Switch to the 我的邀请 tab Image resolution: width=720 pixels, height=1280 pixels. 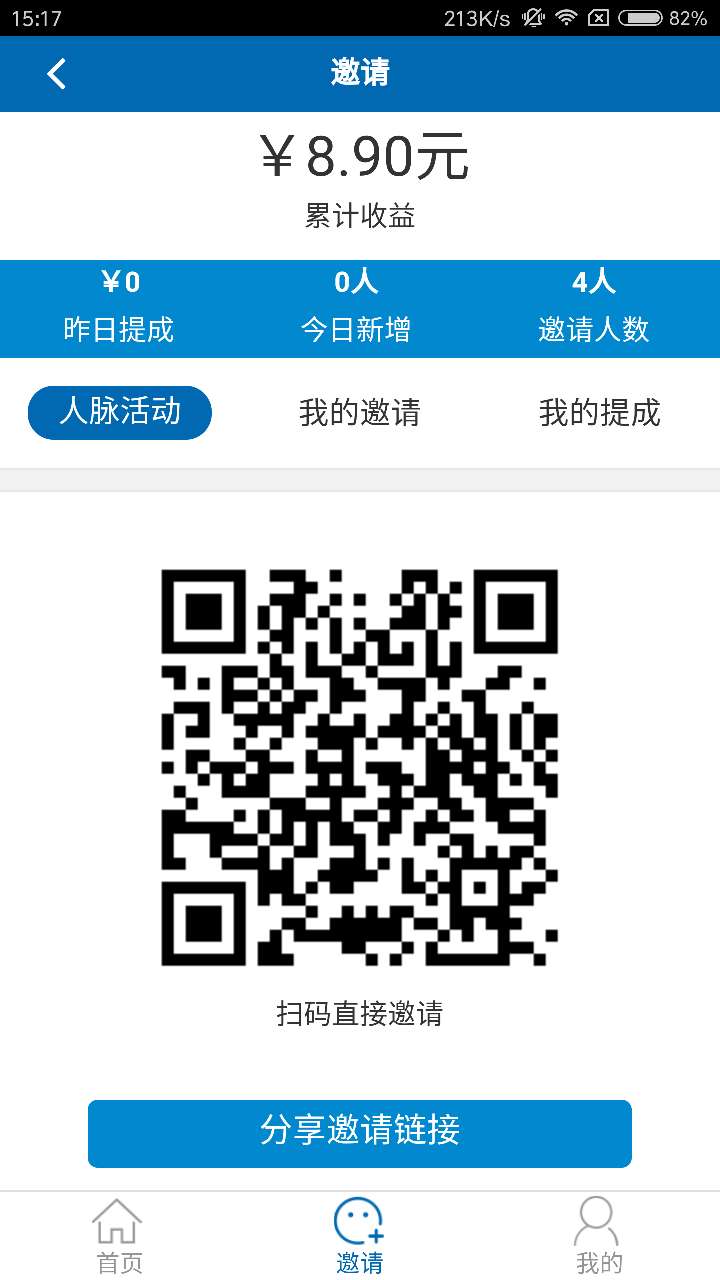click(x=360, y=412)
